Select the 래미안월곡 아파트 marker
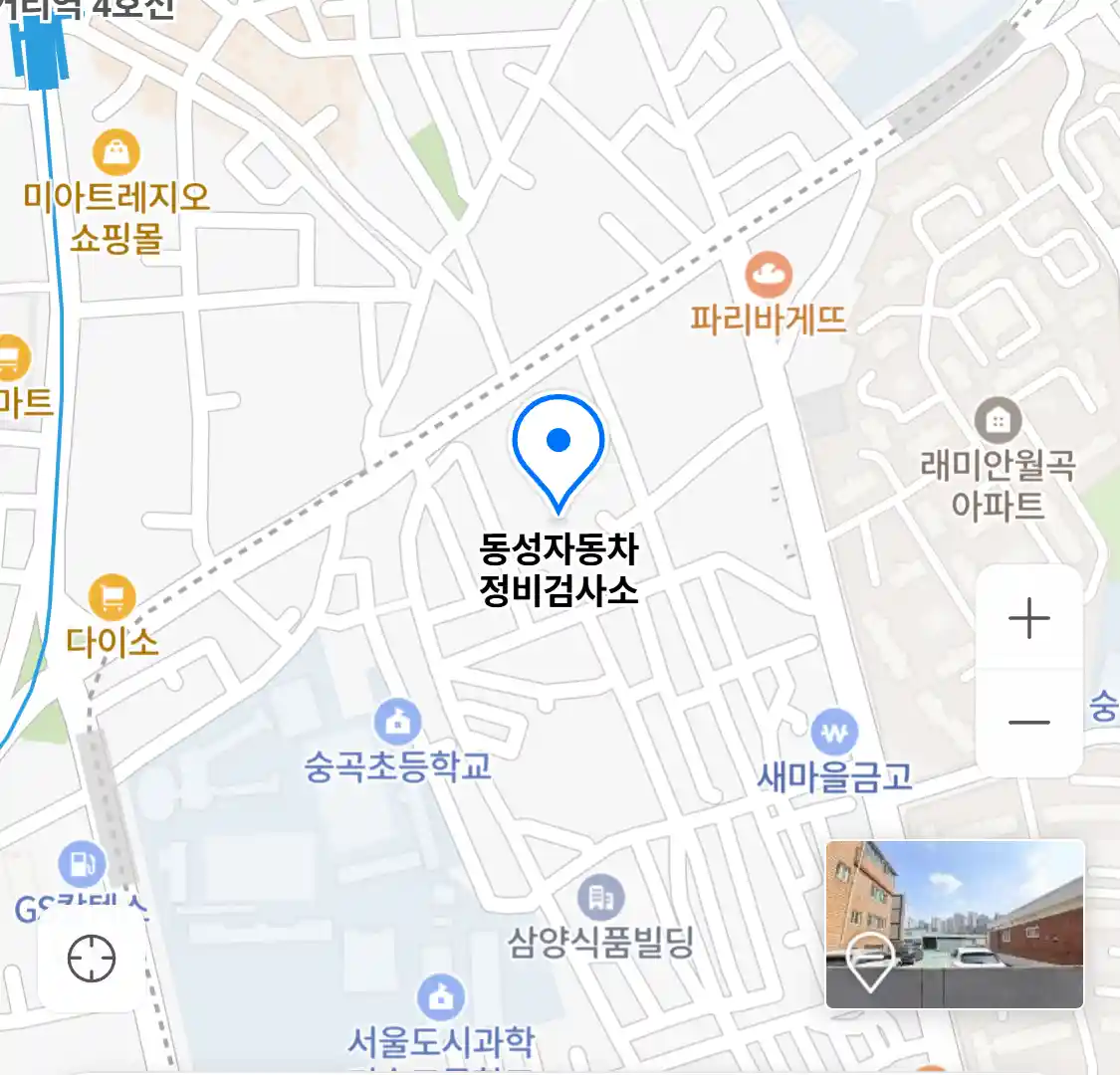The width and height of the screenshot is (1120, 1075). pyautogui.click(x=998, y=421)
